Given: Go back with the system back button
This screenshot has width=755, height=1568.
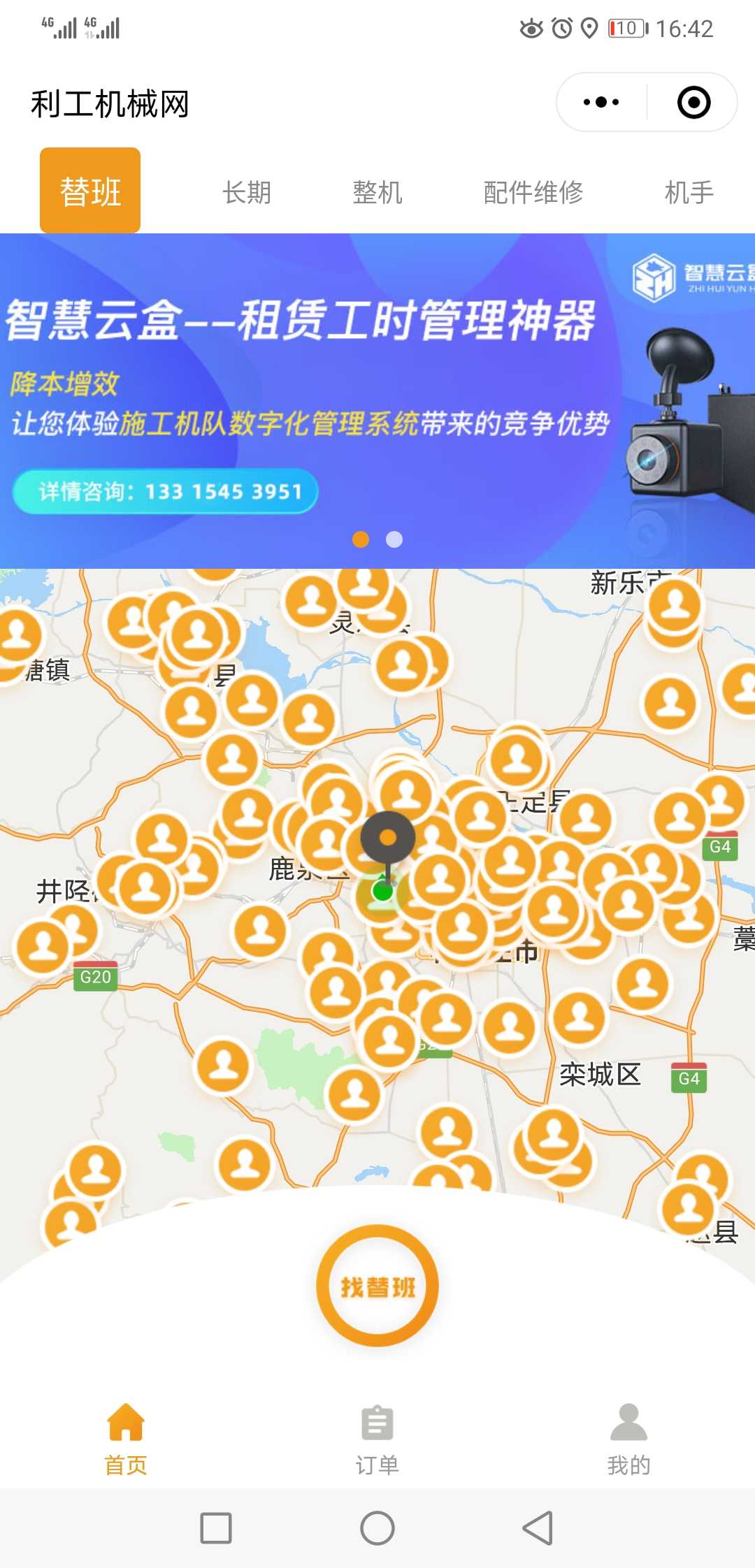Looking at the screenshot, I should tap(538, 1528).
